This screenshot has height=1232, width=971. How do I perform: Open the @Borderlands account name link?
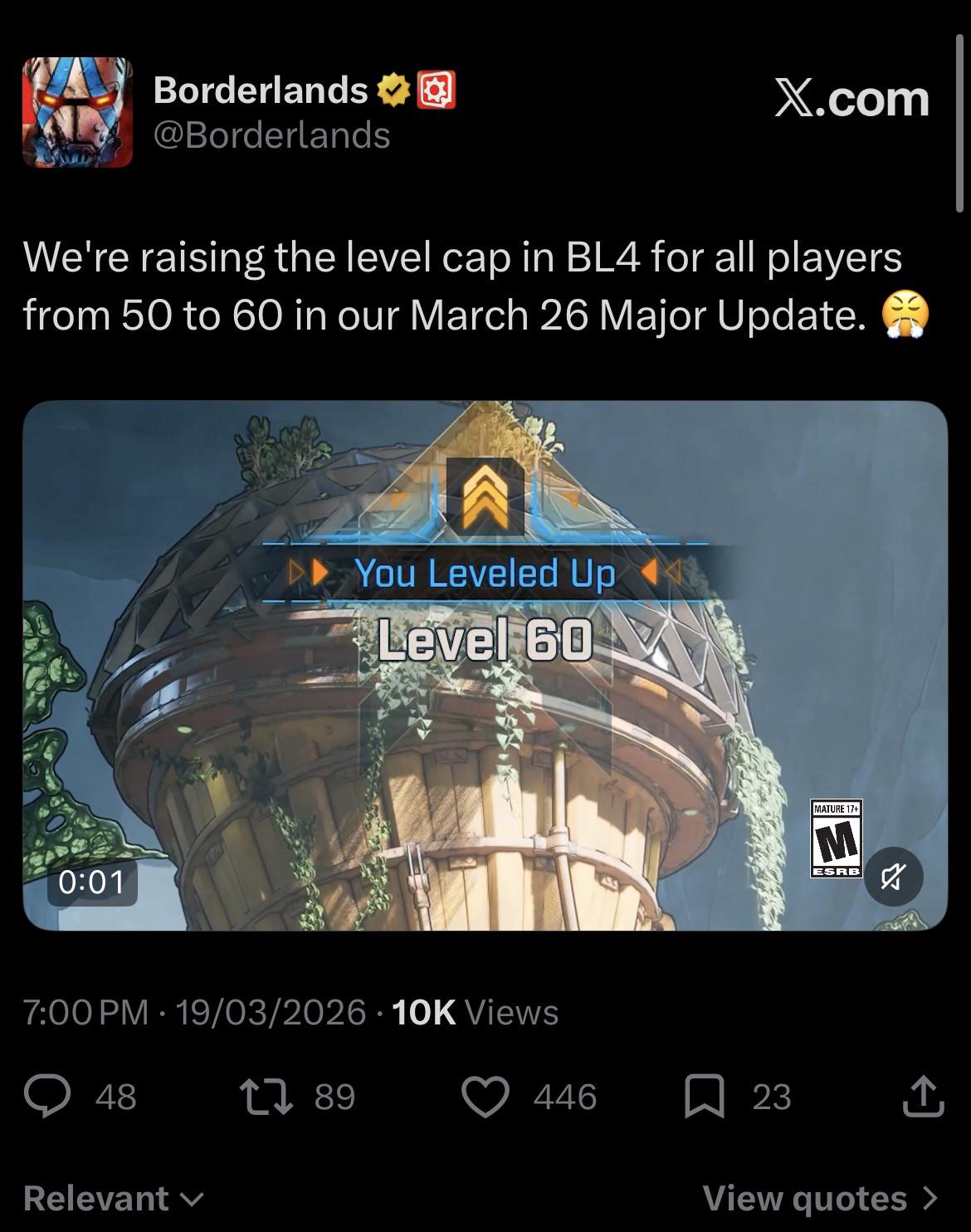tap(271, 135)
